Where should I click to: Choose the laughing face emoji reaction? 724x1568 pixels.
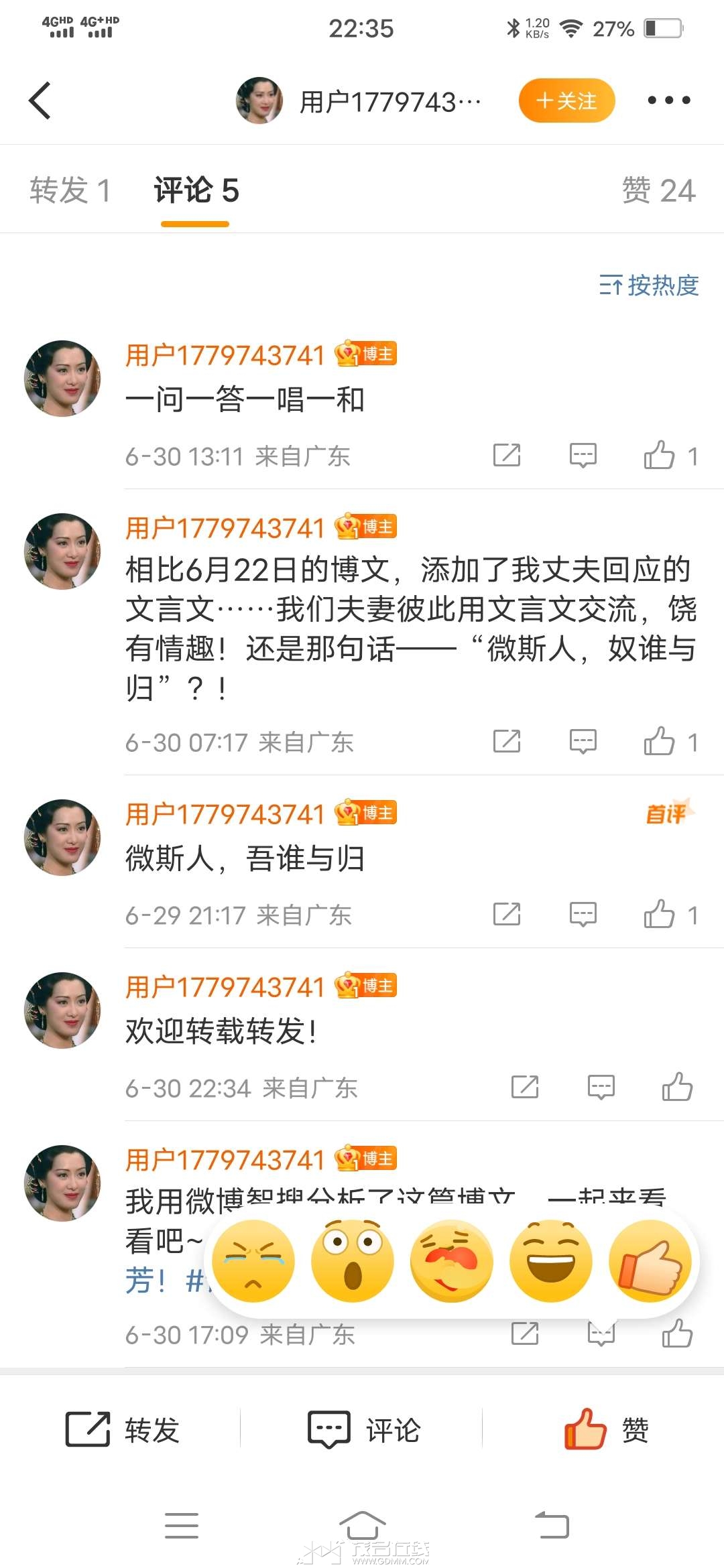tap(551, 1261)
